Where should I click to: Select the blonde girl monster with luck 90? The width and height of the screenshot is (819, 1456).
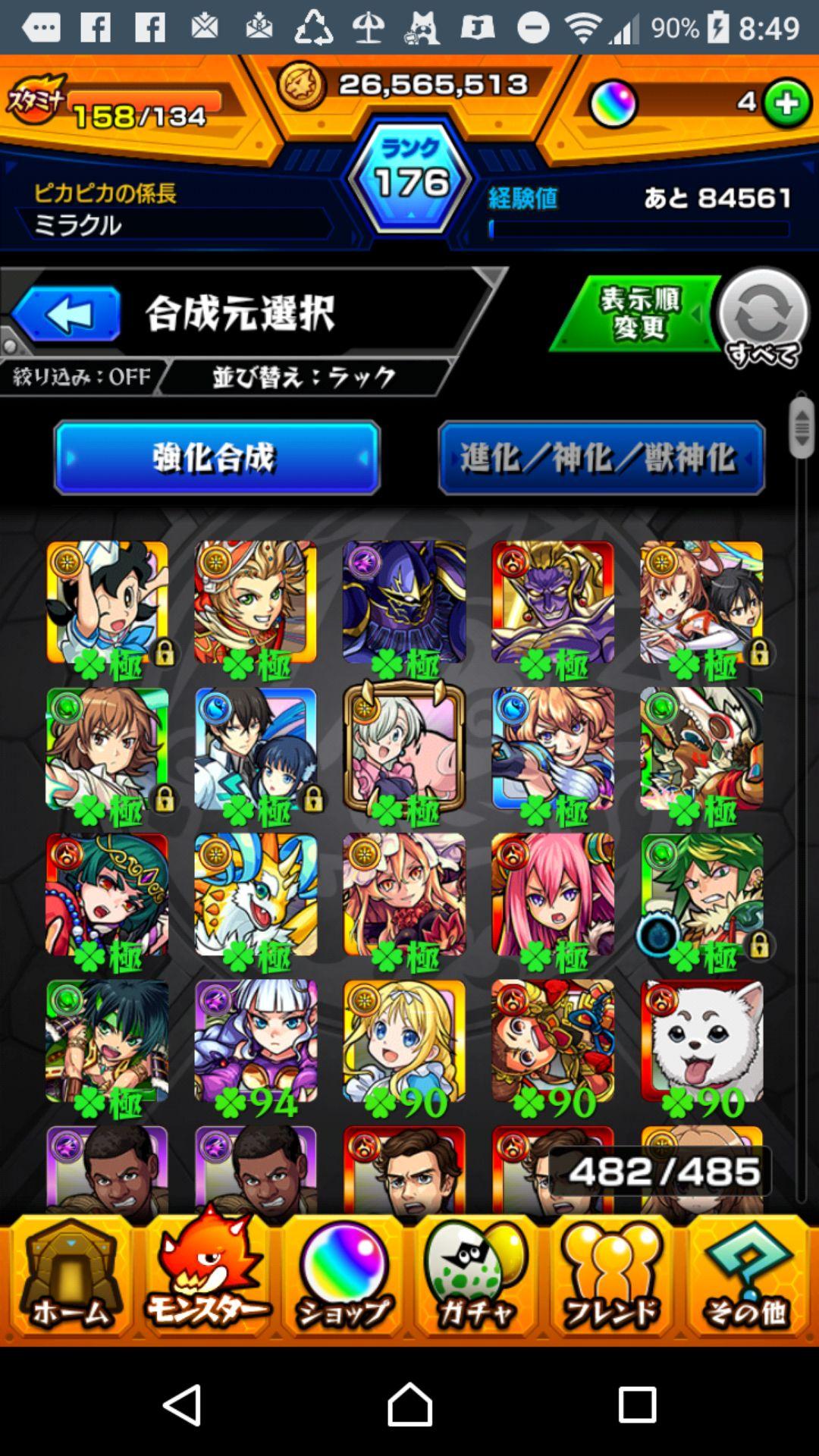[404, 1043]
